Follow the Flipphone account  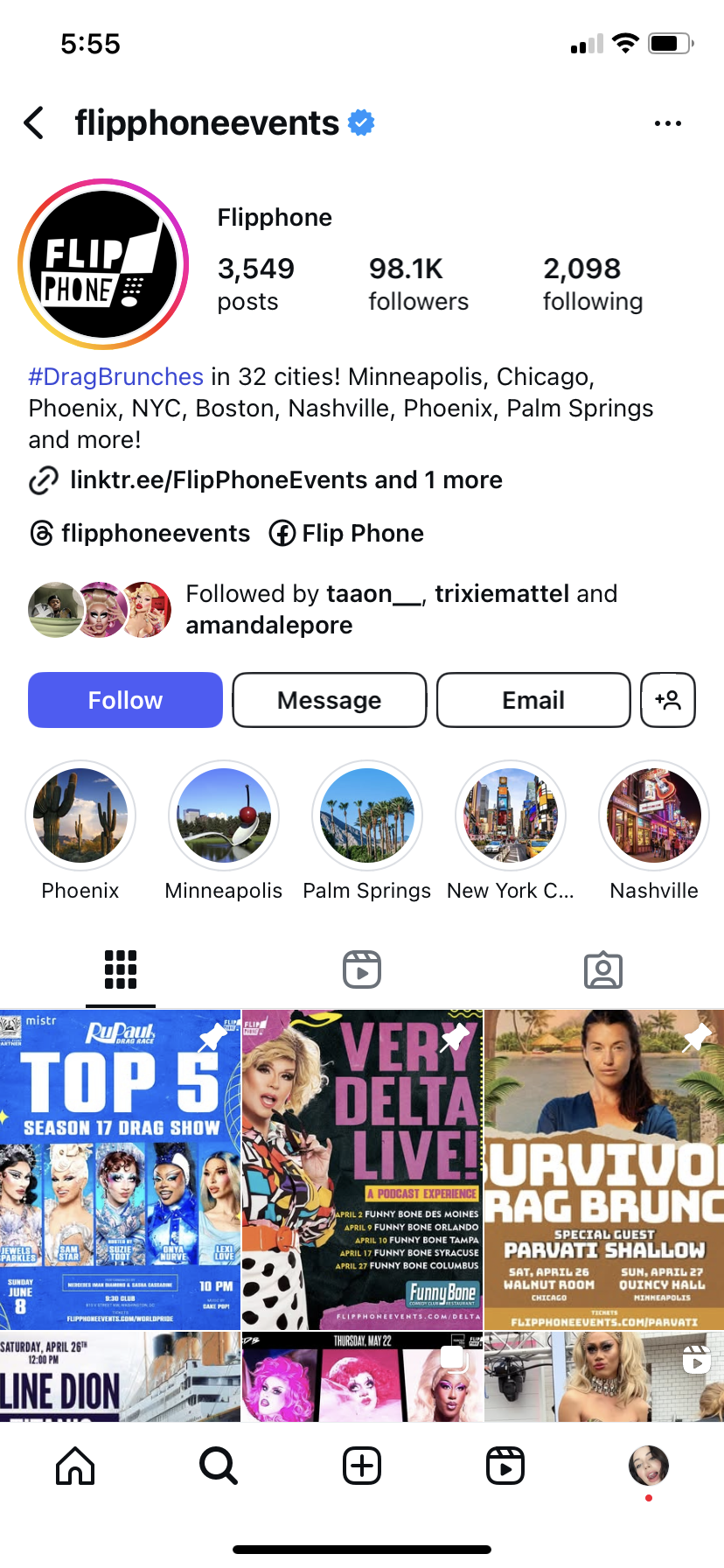[125, 700]
